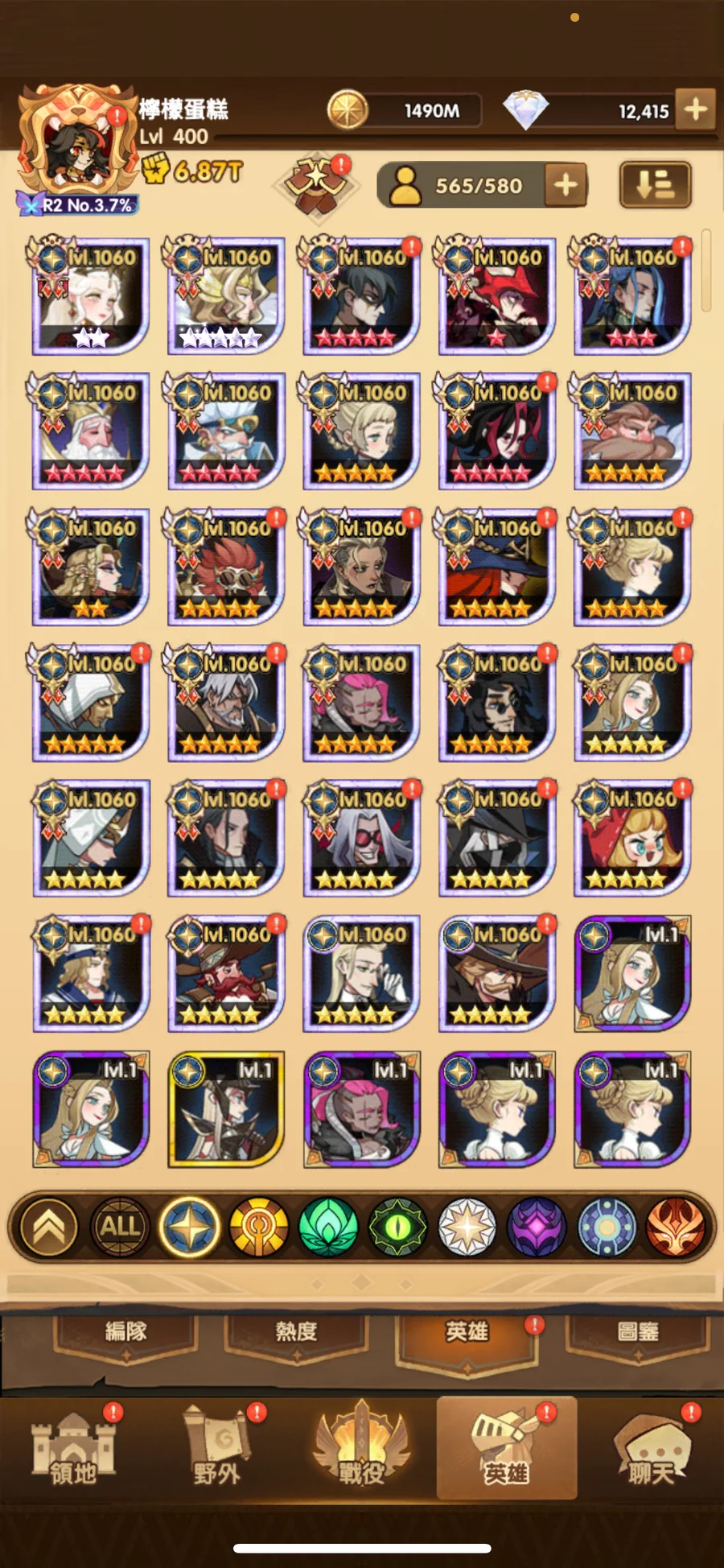Collapse the faction filter with the up-arrows icon
Screen dimensions: 724x1568
pyautogui.click(x=49, y=1228)
